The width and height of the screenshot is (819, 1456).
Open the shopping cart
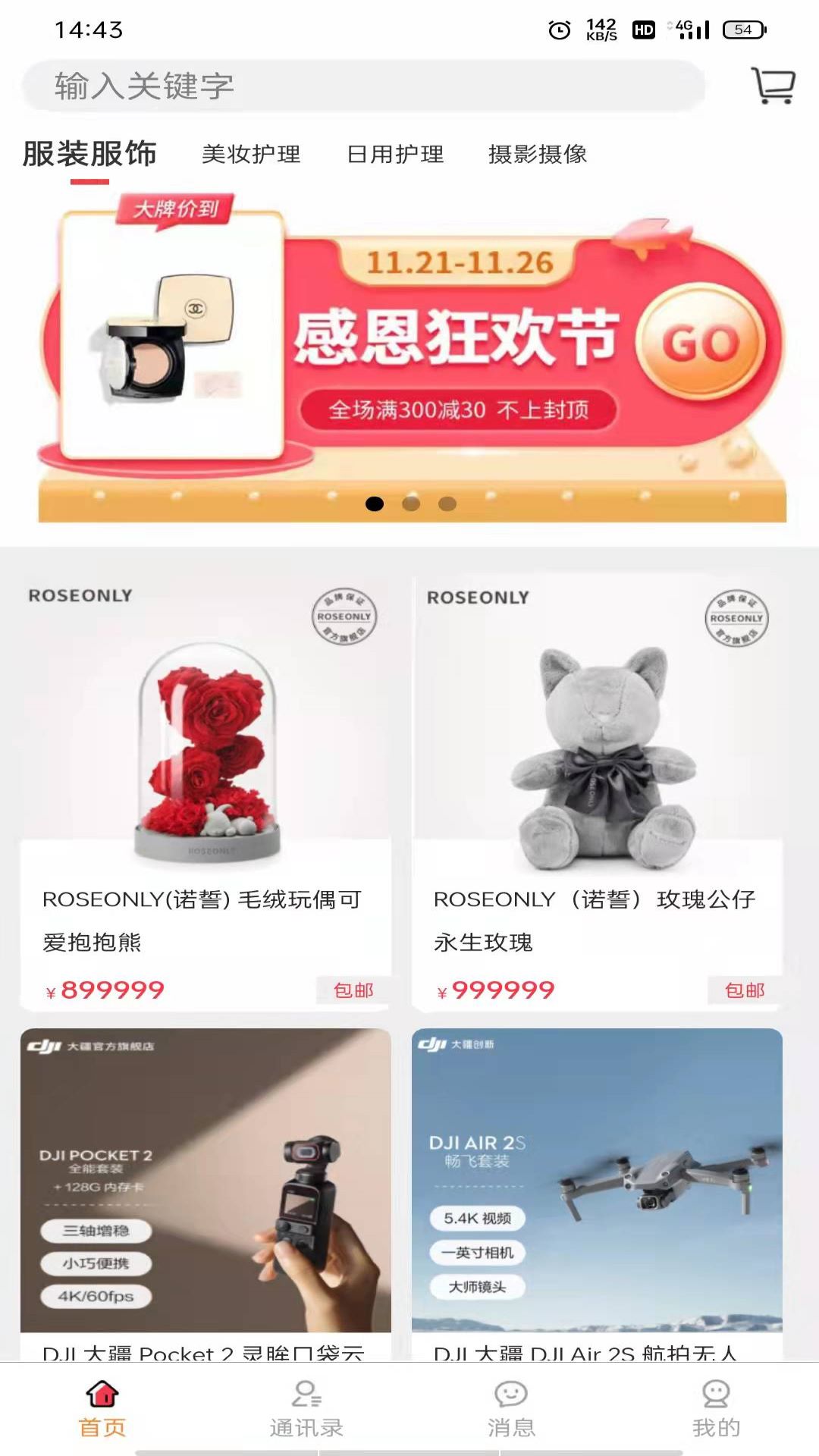tap(773, 86)
